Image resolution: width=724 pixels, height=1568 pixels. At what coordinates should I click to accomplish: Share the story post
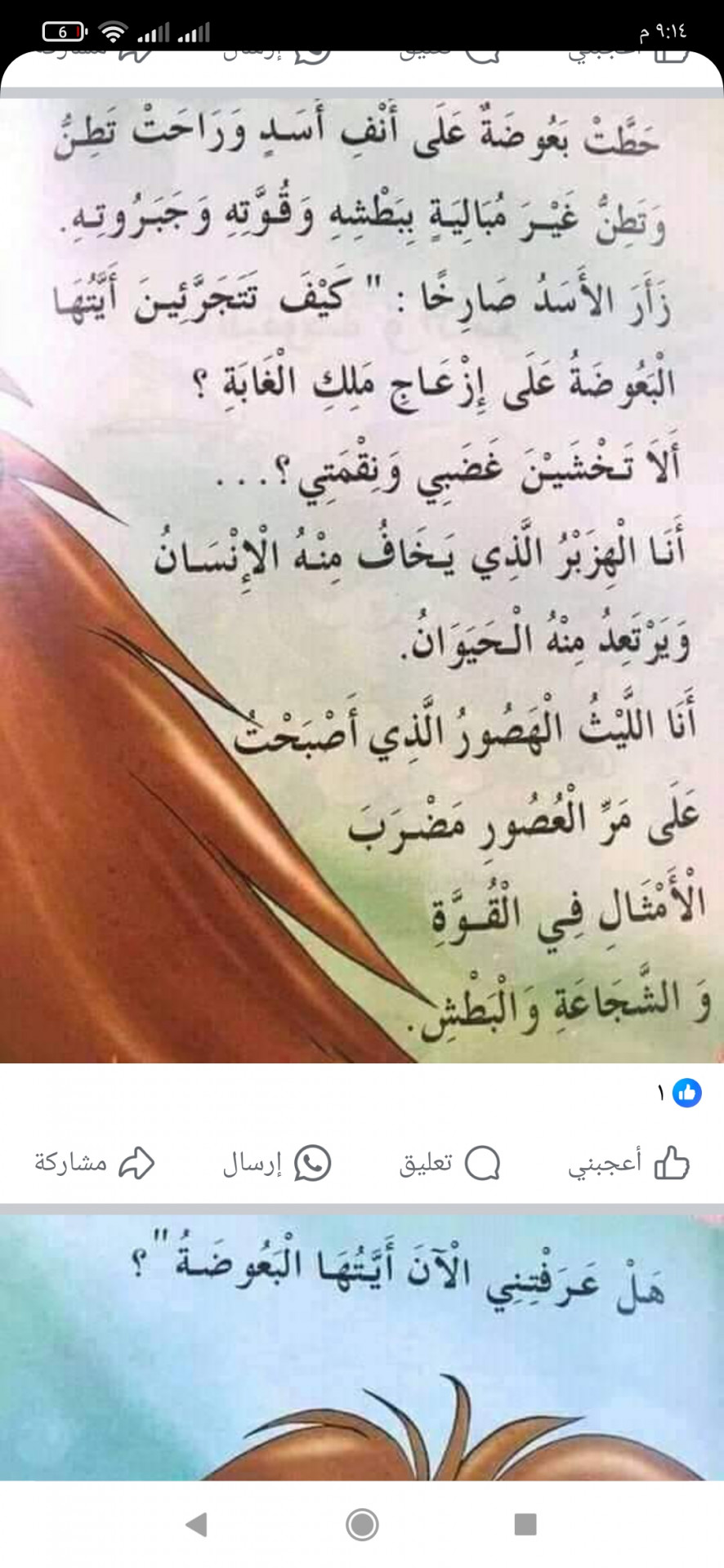[x=94, y=1163]
